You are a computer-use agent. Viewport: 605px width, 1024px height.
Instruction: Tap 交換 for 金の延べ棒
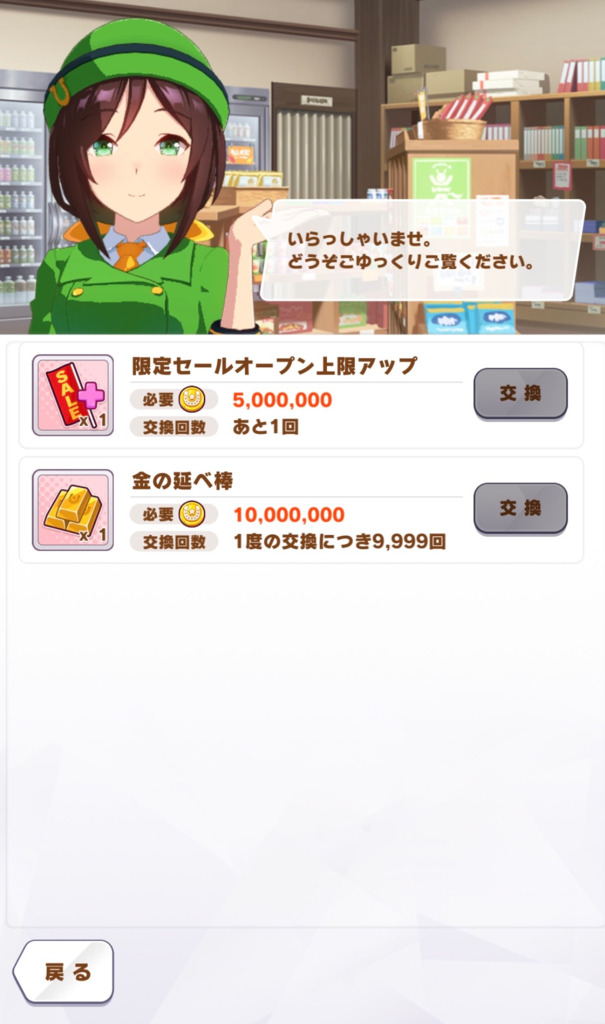pyautogui.click(x=520, y=508)
